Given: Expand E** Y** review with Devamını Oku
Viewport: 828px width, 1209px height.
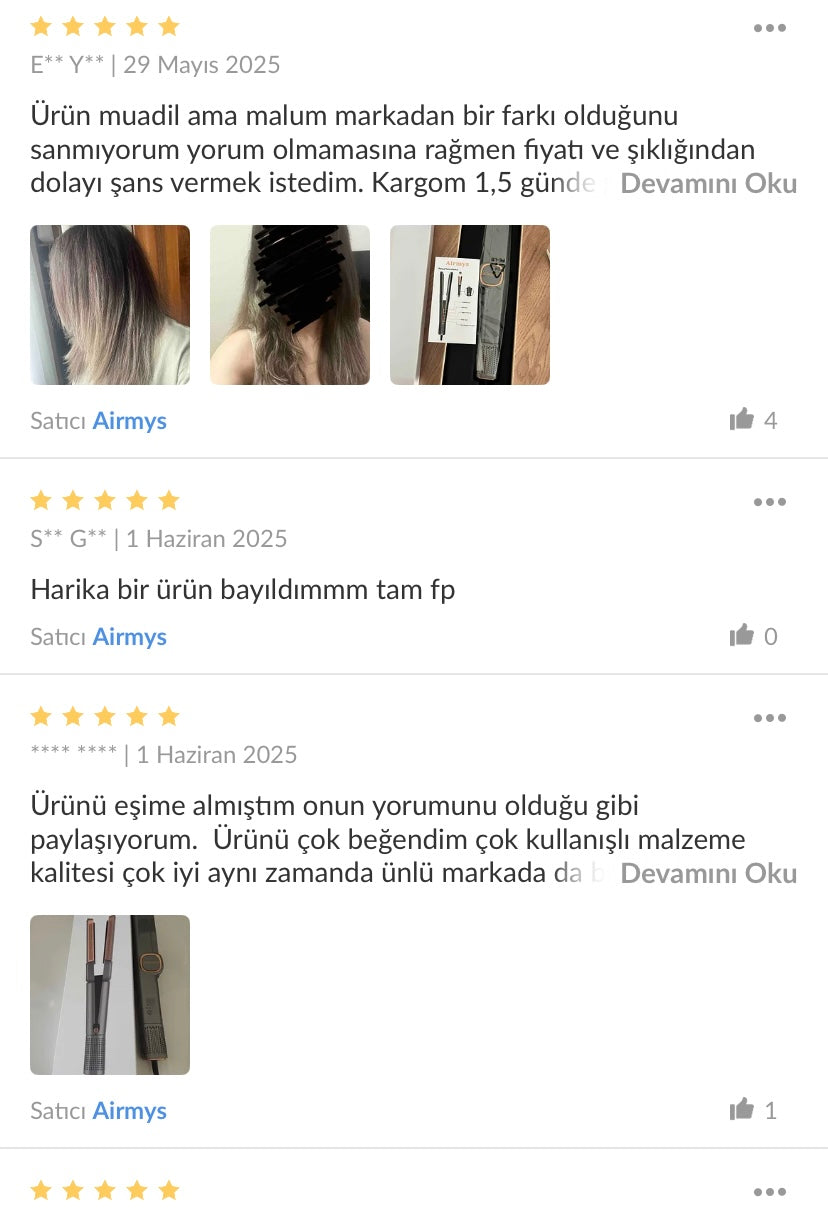Looking at the screenshot, I should (x=708, y=184).
